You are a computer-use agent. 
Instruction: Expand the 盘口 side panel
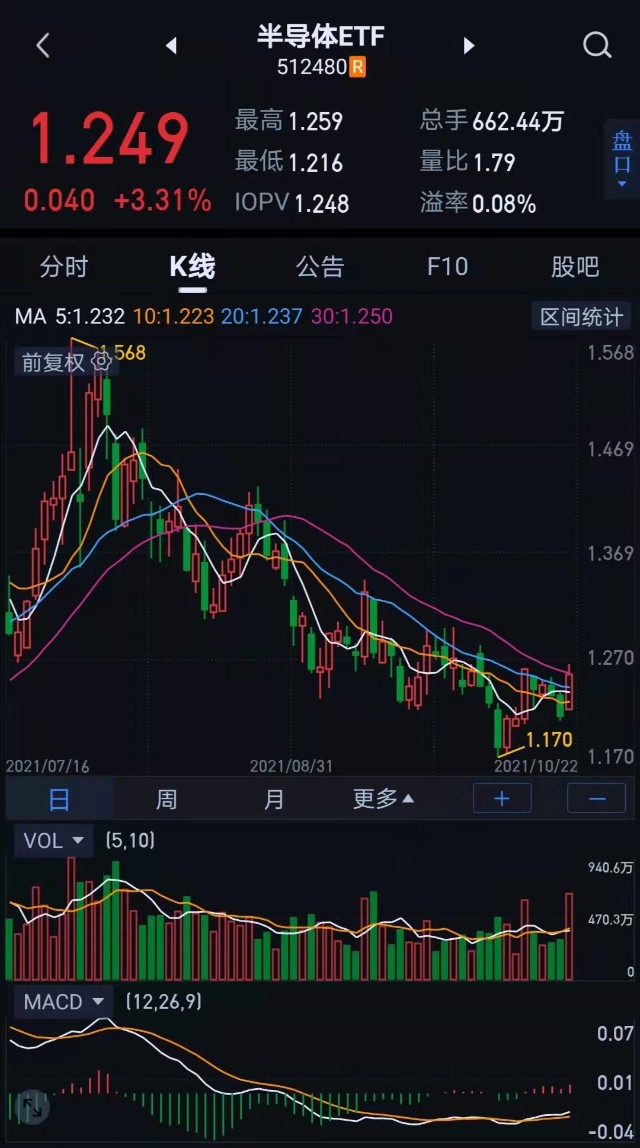click(622, 159)
